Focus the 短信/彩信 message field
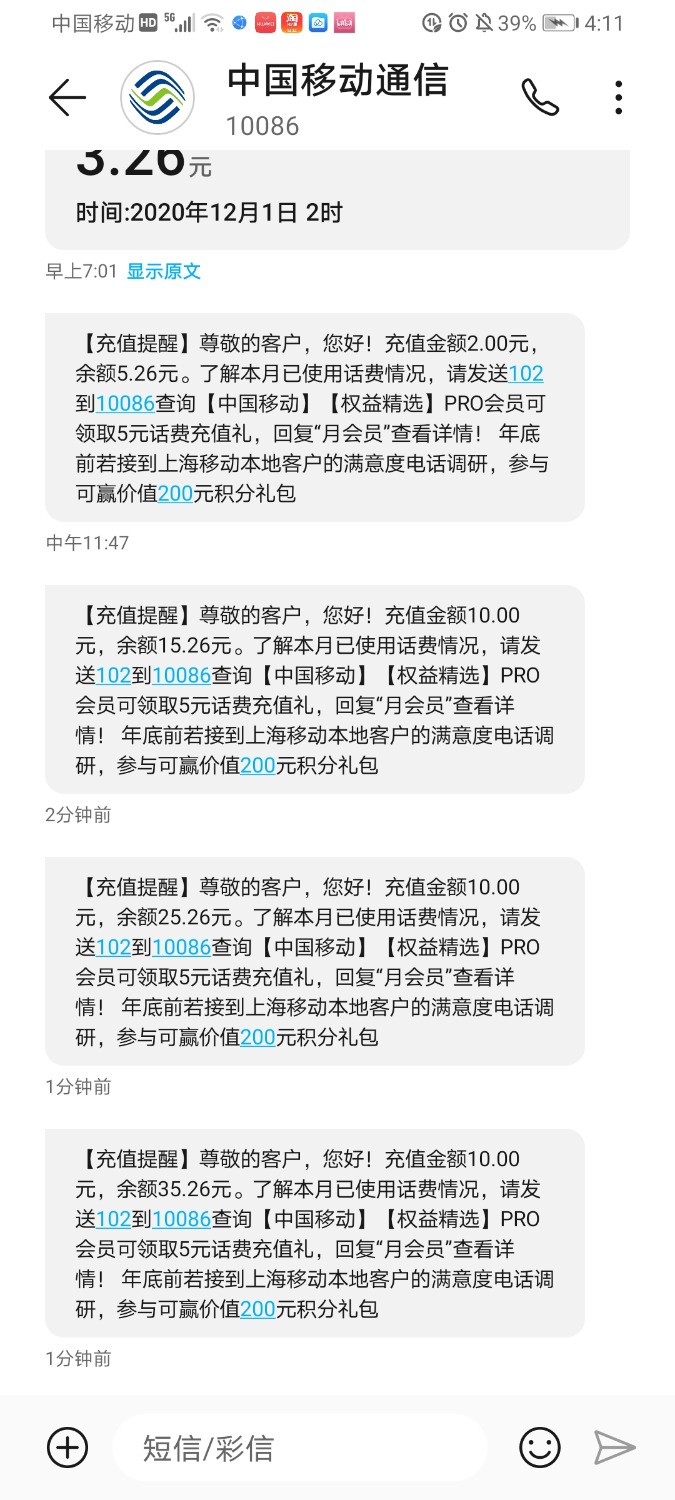The width and height of the screenshot is (675, 1500). coord(300,1447)
